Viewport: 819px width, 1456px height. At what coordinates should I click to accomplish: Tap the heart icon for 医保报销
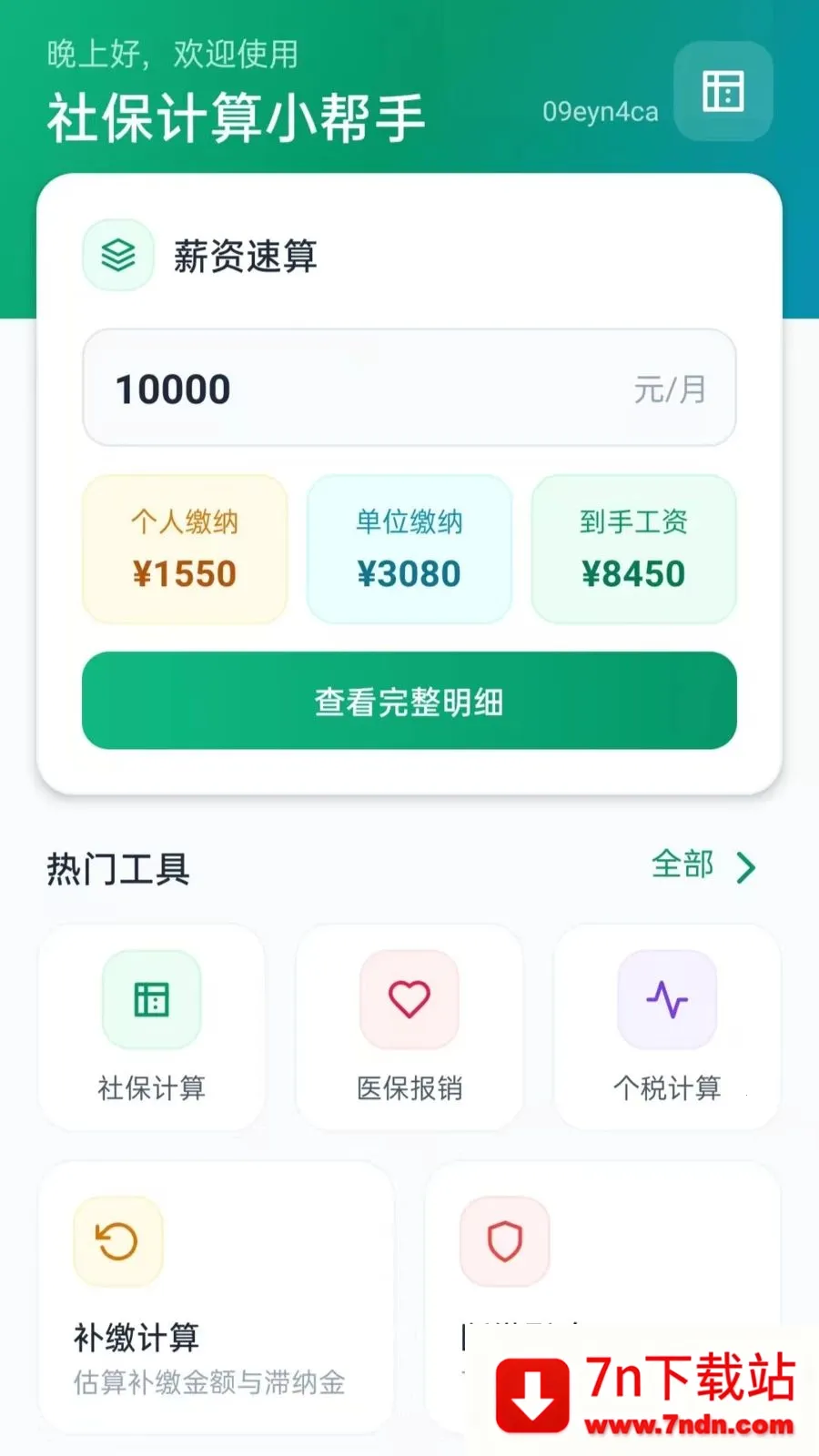click(409, 998)
